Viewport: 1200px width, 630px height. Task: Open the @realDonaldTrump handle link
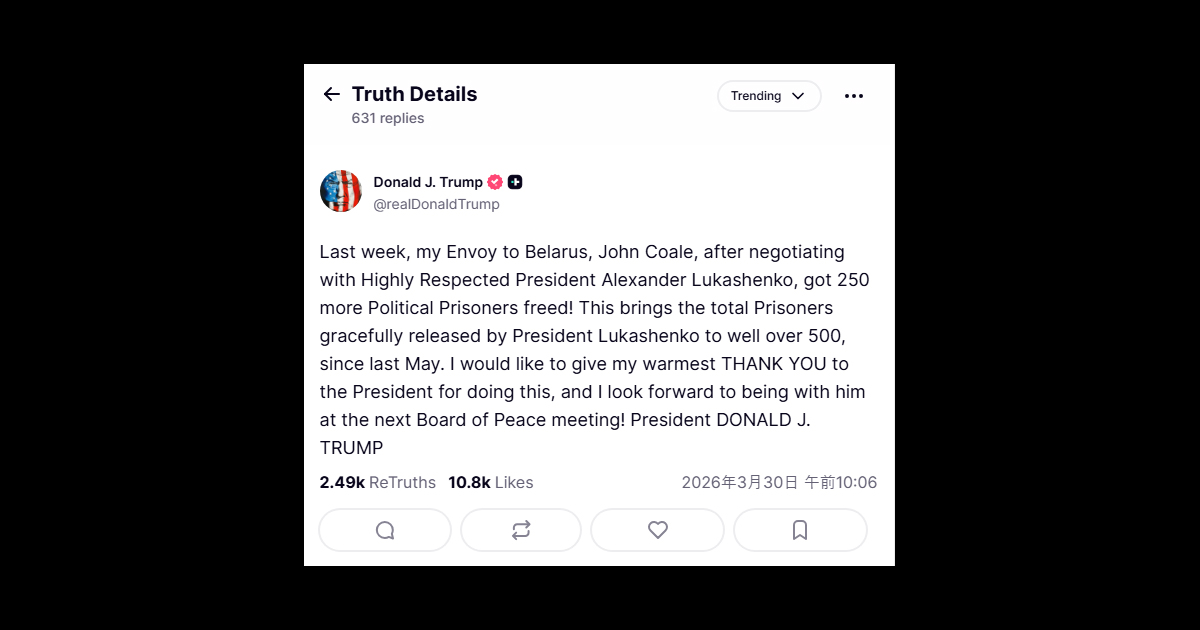pyautogui.click(x=436, y=204)
